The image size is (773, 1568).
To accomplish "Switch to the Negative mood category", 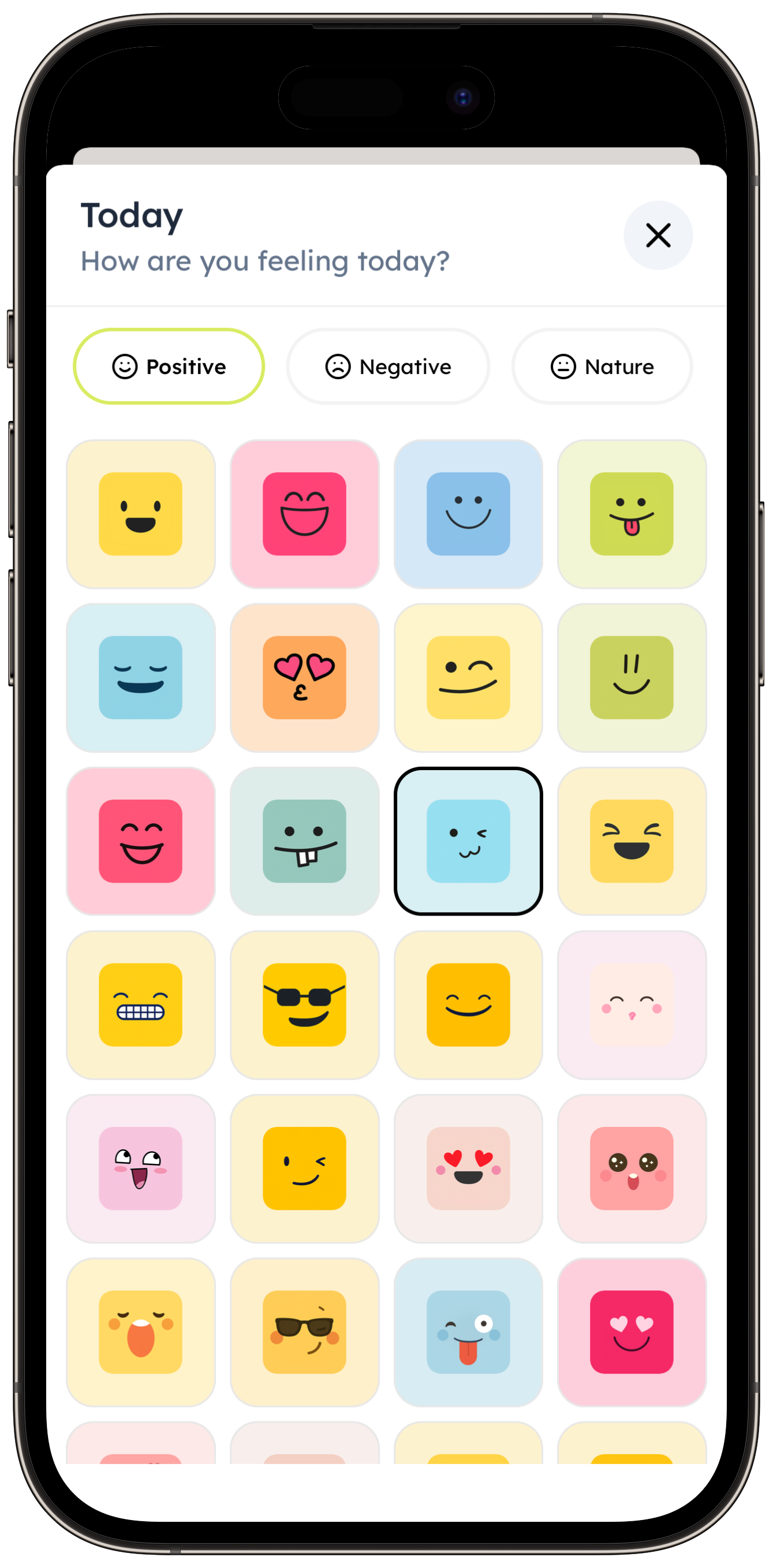I will tap(388, 367).
